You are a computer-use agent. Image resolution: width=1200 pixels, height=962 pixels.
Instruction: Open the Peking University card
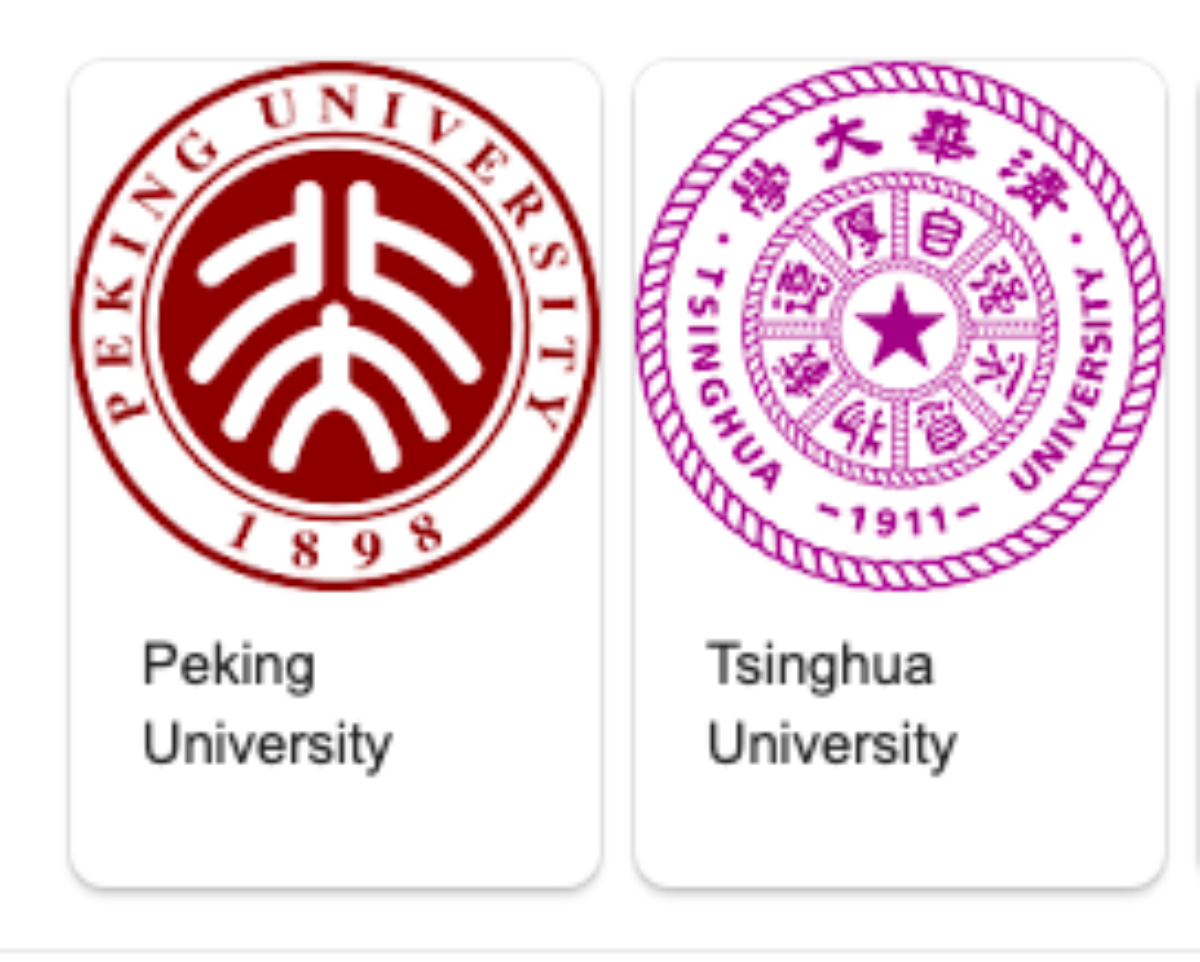click(335, 470)
